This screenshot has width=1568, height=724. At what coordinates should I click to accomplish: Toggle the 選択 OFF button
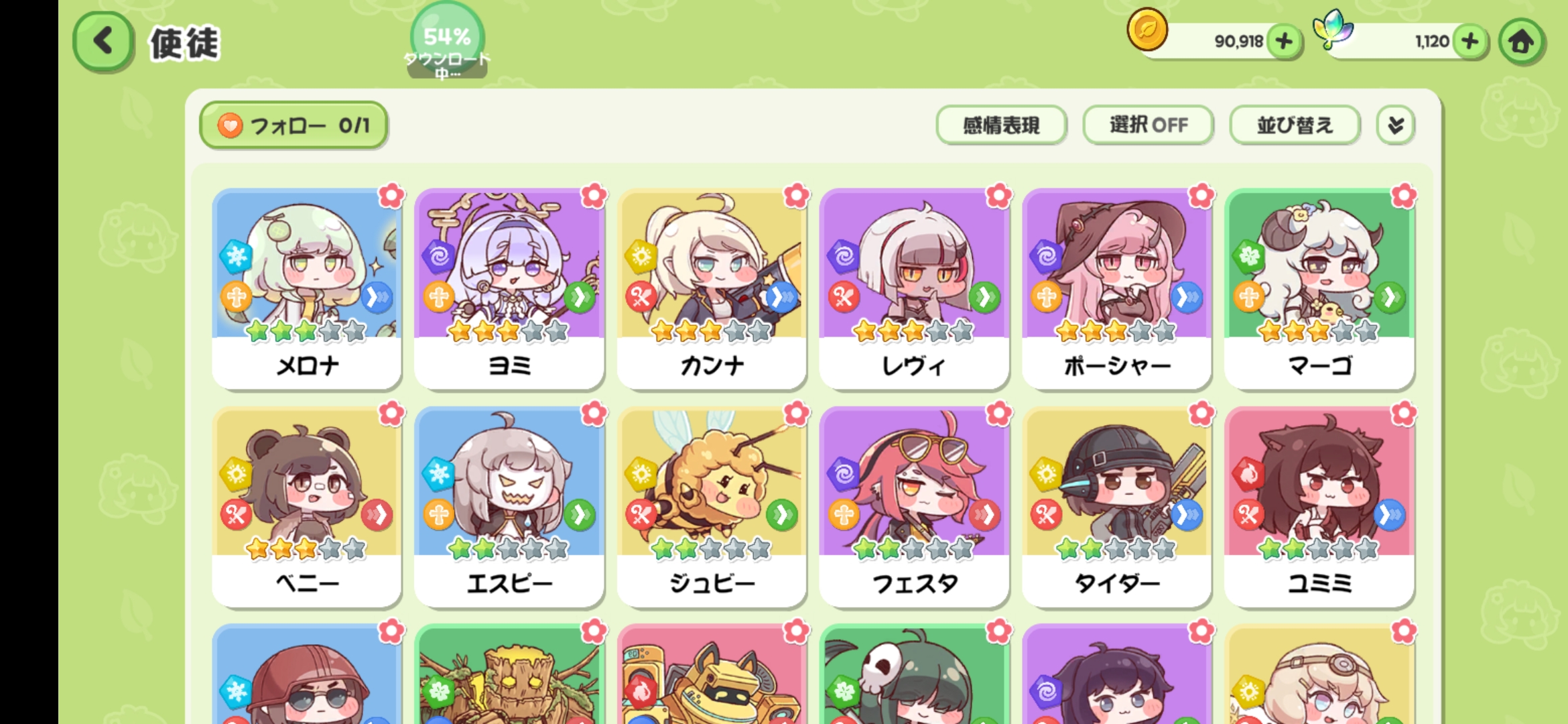1148,125
